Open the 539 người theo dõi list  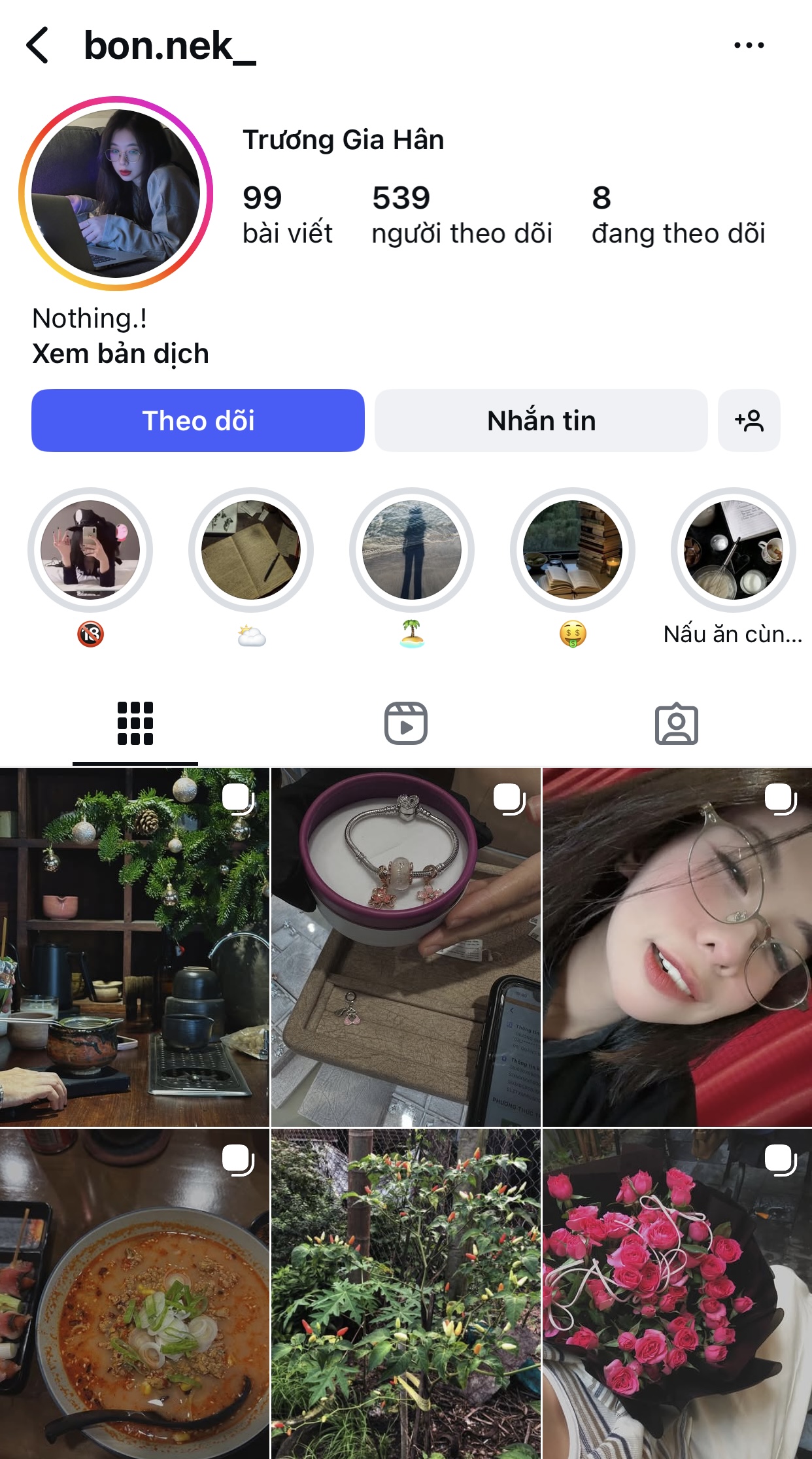click(461, 215)
